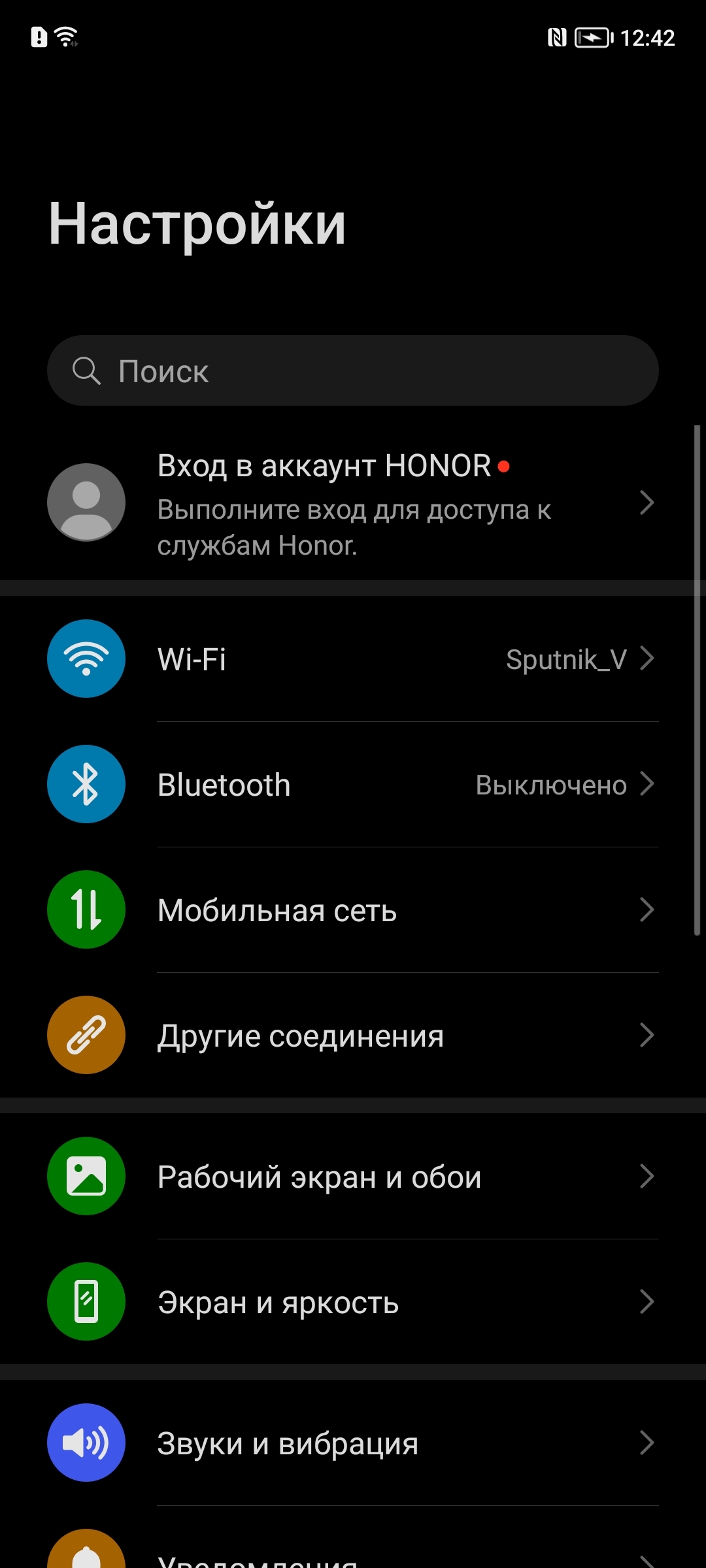Open Вход в аккаунт HONOR
The image size is (706, 1568).
[x=353, y=503]
